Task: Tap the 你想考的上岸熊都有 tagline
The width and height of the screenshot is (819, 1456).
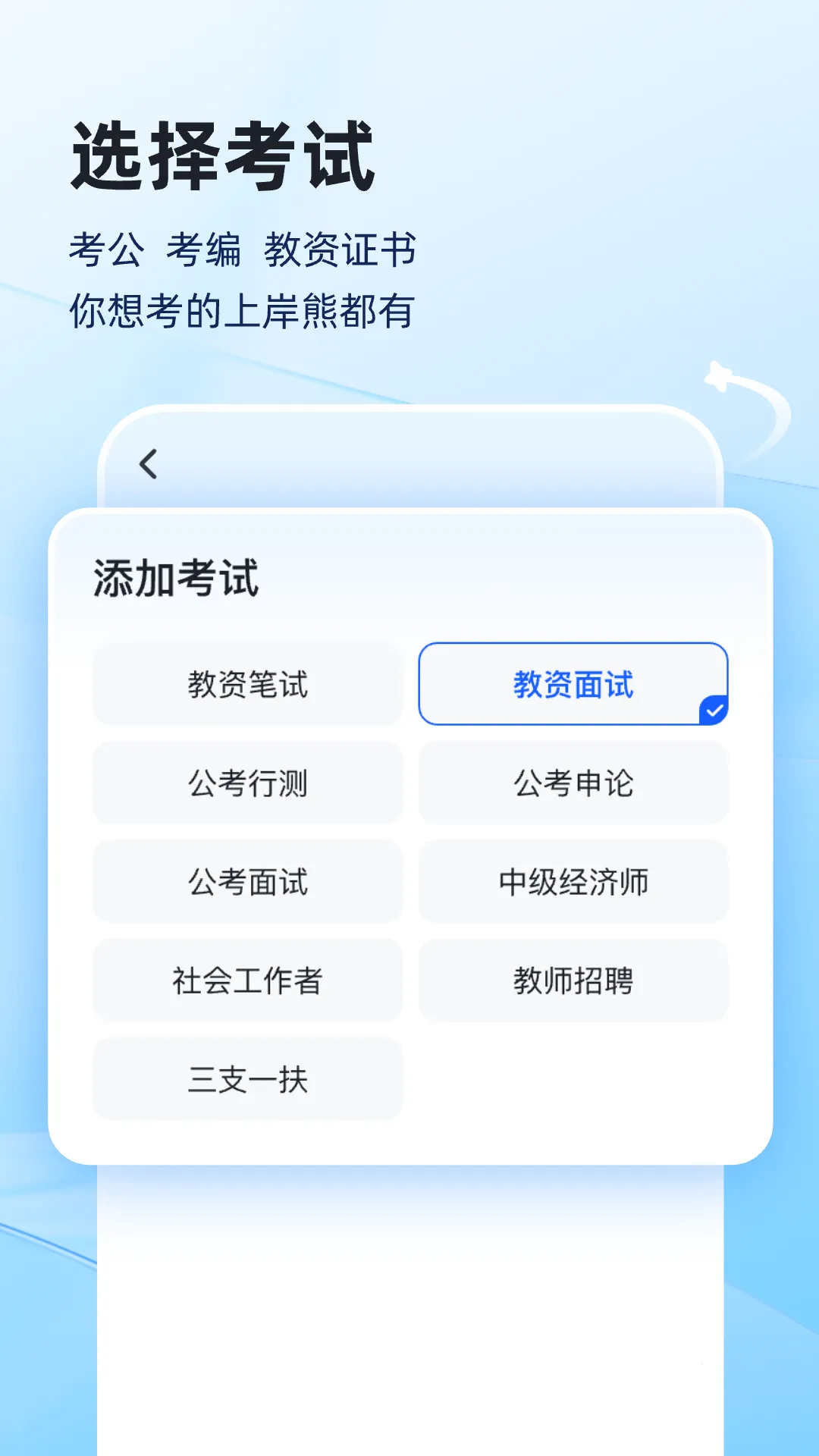Action: point(243,307)
